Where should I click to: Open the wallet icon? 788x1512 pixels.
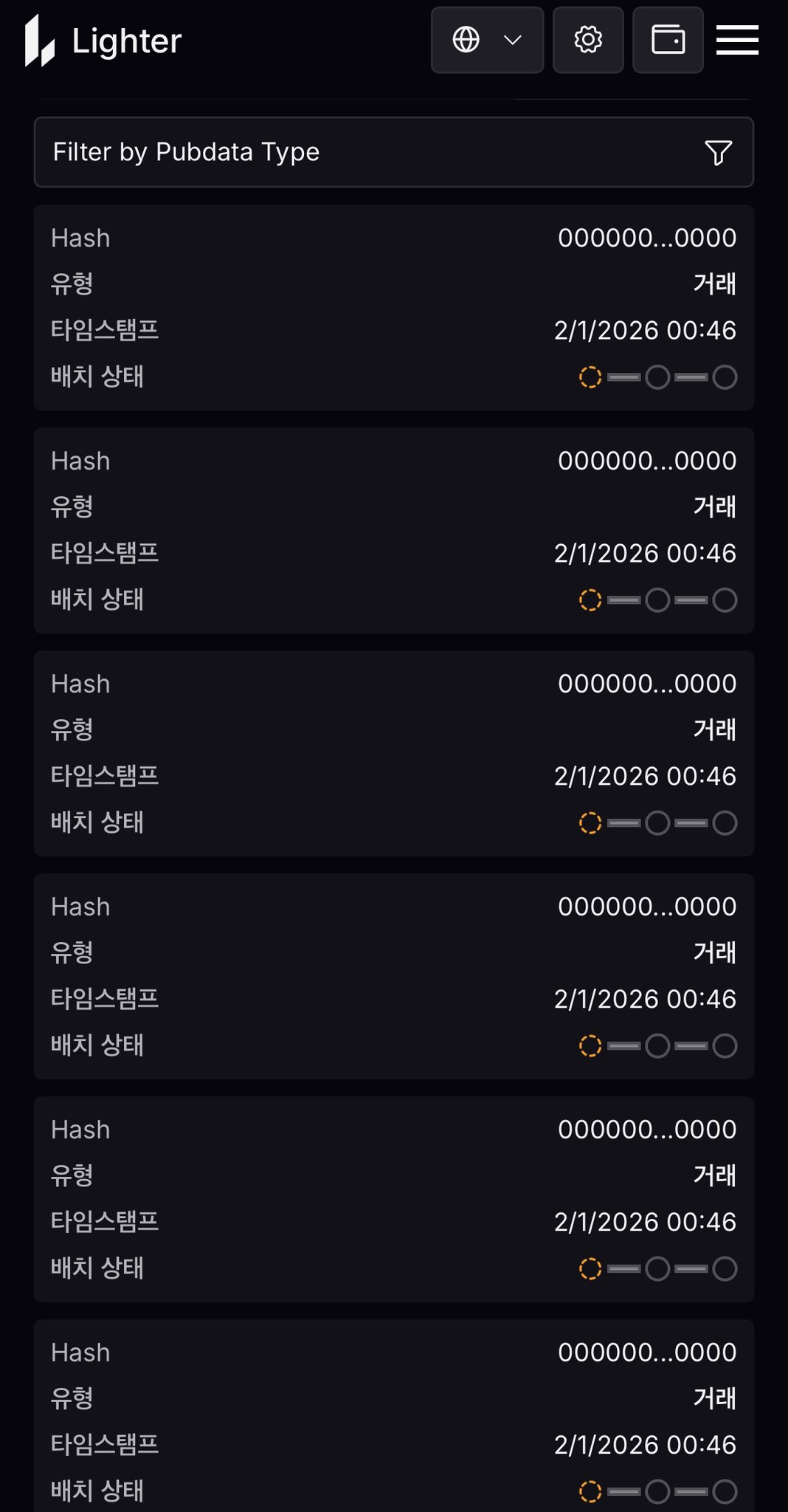pyautogui.click(x=668, y=40)
